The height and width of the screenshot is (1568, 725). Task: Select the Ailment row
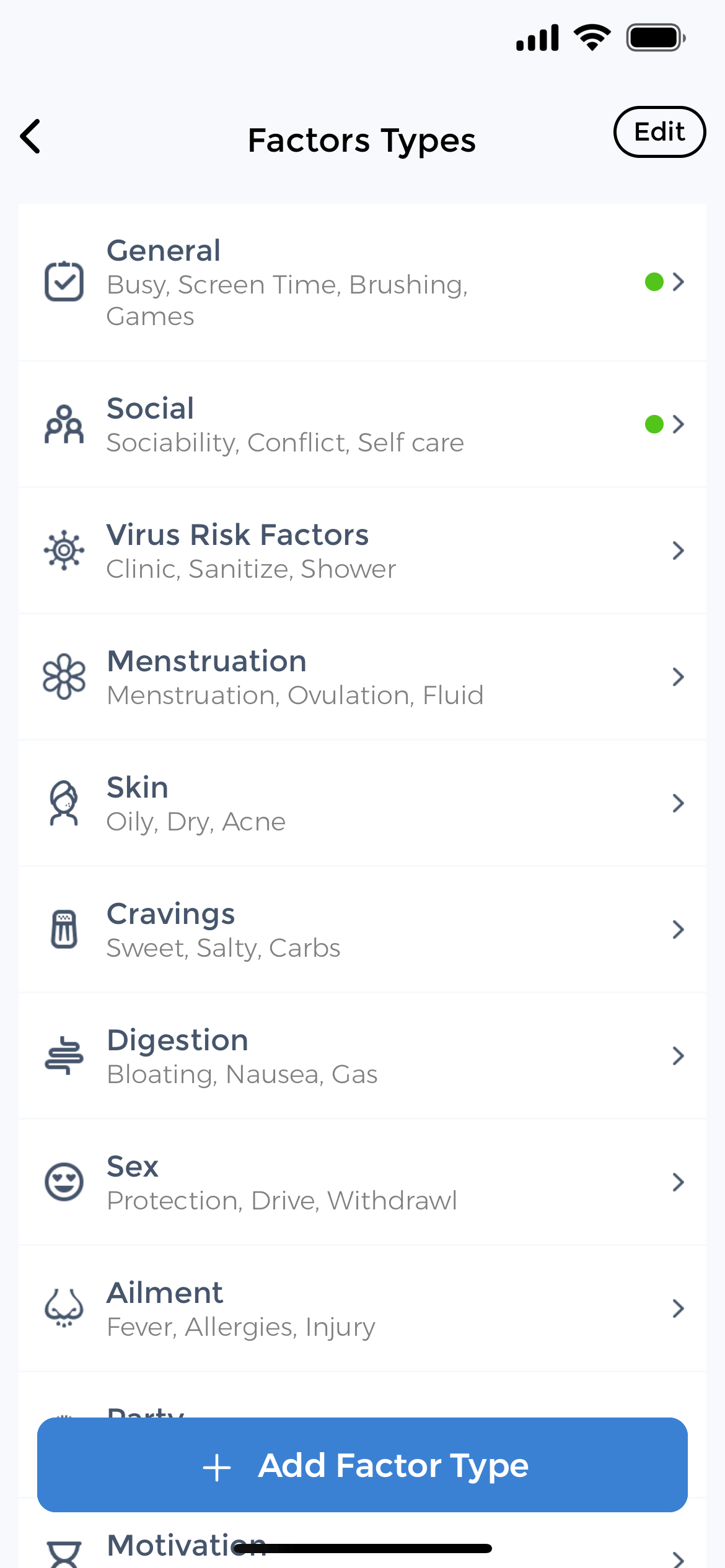click(362, 1309)
